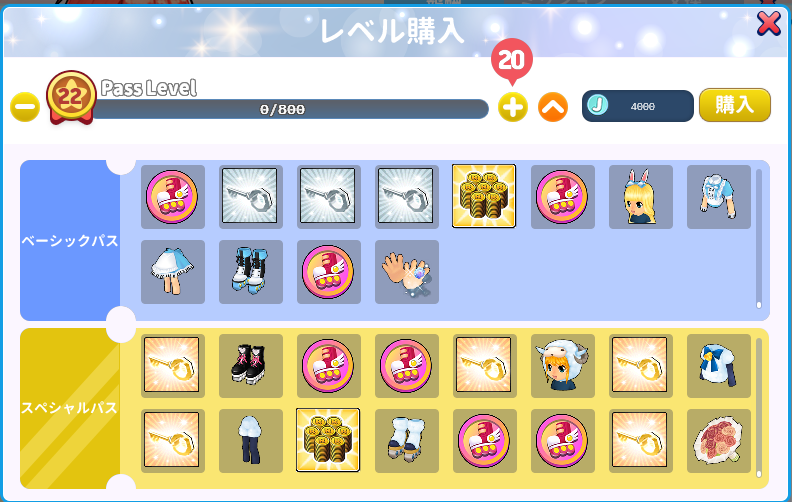The width and height of the screenshot is (792, 502).
Task: Close the level purchase dialog
Action: (x=768, y=24)
